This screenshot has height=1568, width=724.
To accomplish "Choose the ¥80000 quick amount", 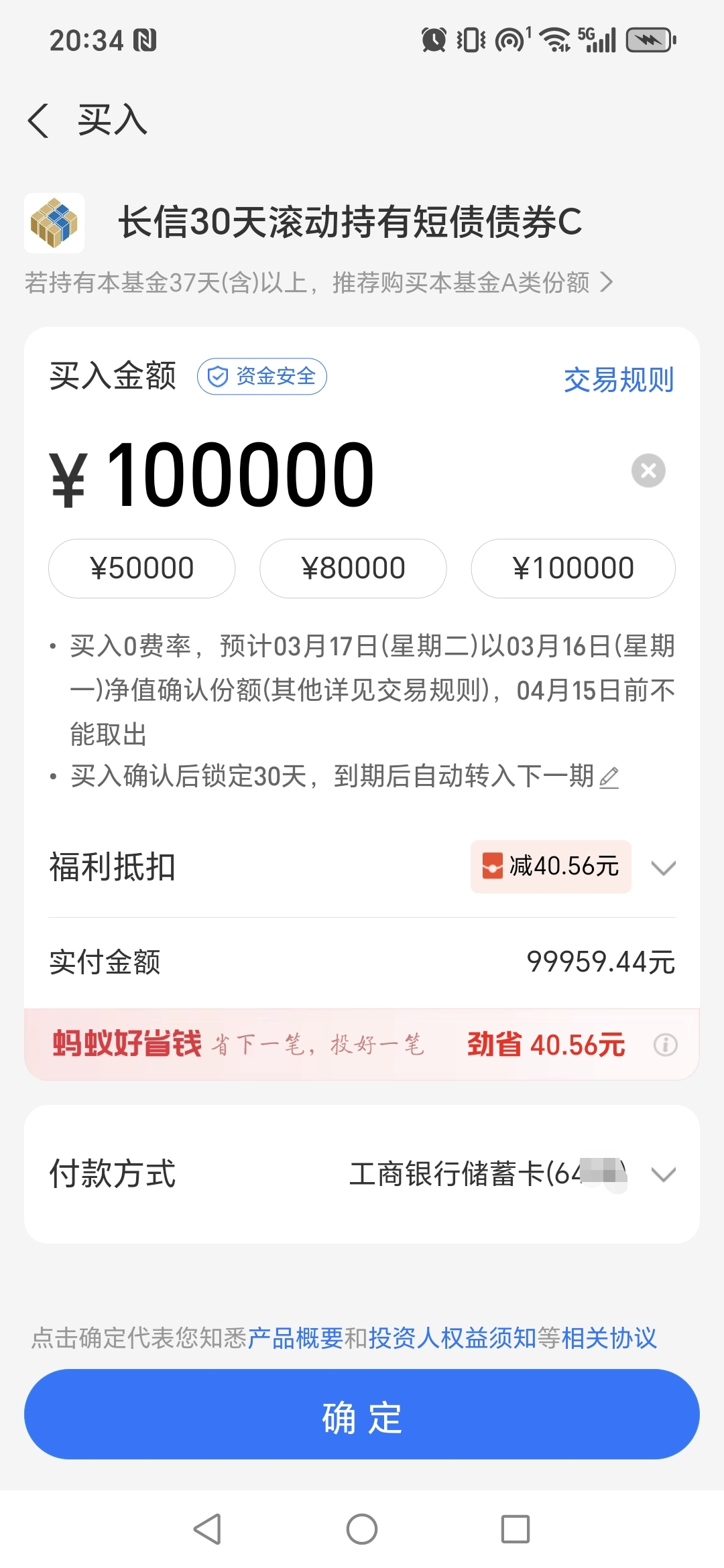I will [x=353, y=568].
